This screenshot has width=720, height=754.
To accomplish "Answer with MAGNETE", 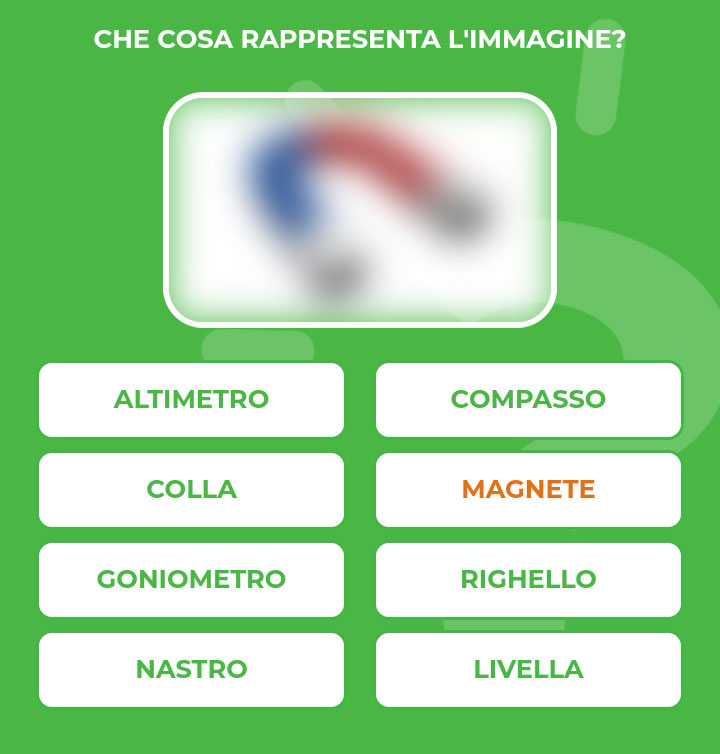I will click(x=528, y=489).
